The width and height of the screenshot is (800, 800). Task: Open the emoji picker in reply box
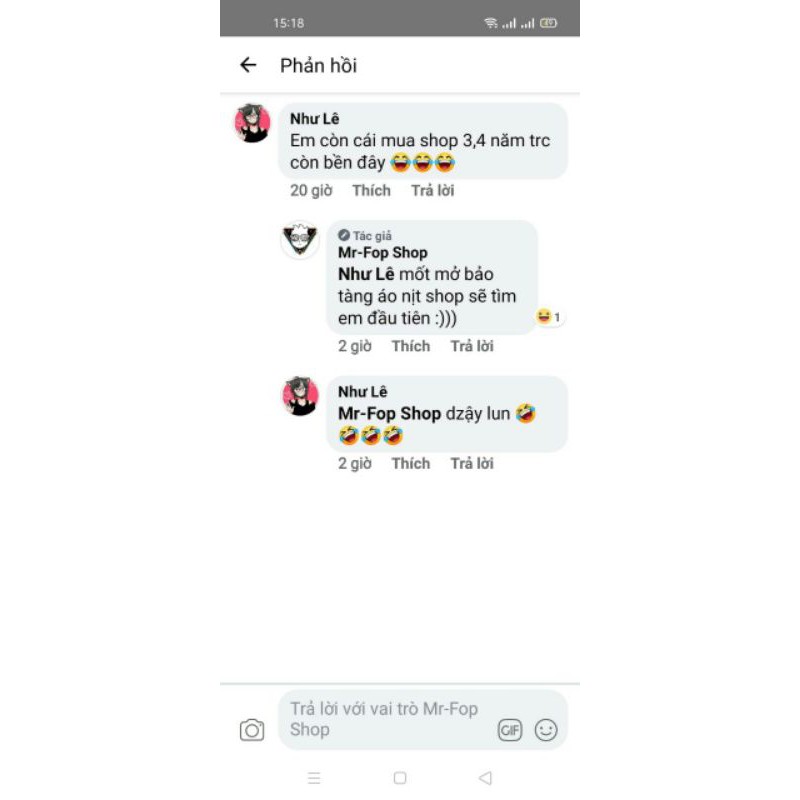(546, 731)
